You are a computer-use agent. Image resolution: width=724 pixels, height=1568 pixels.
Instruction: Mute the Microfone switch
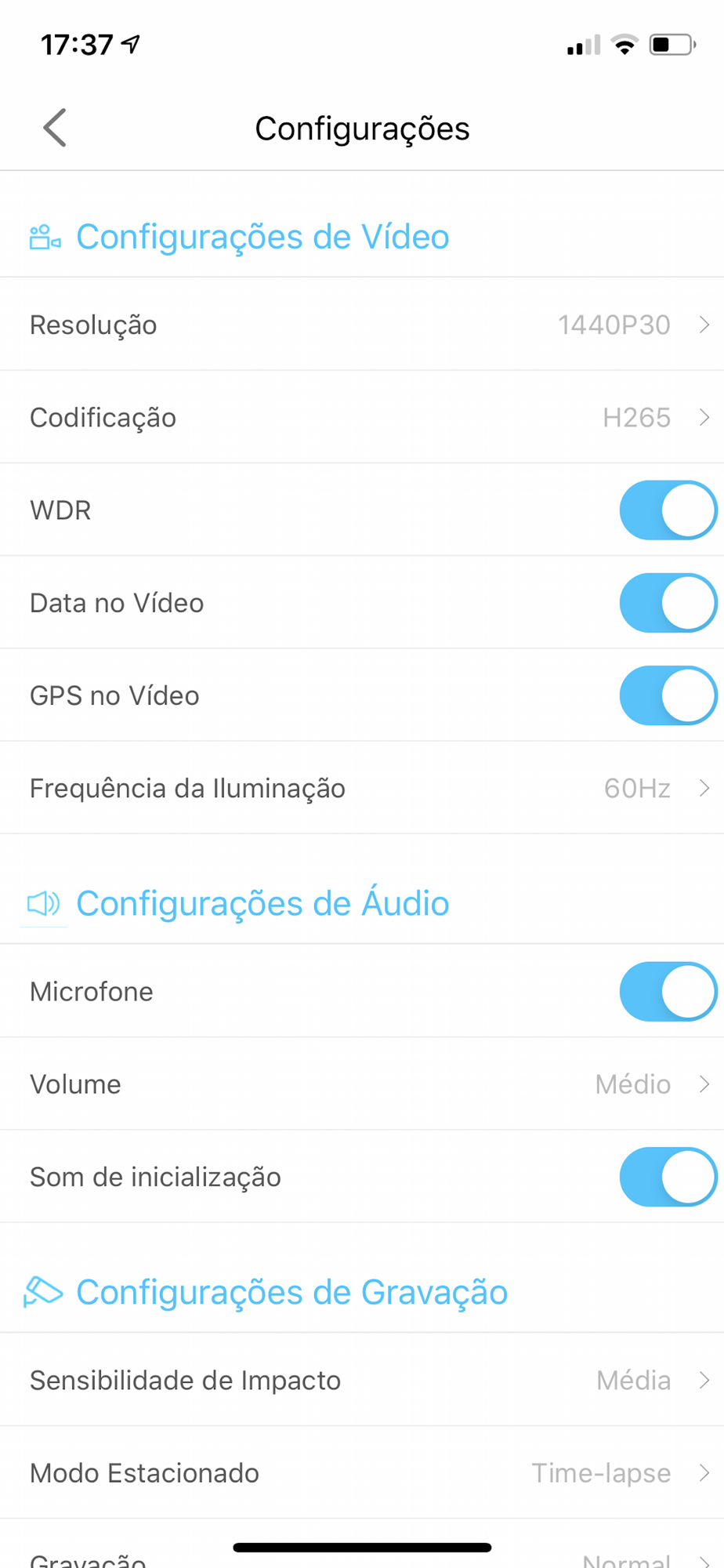[668, 992]
